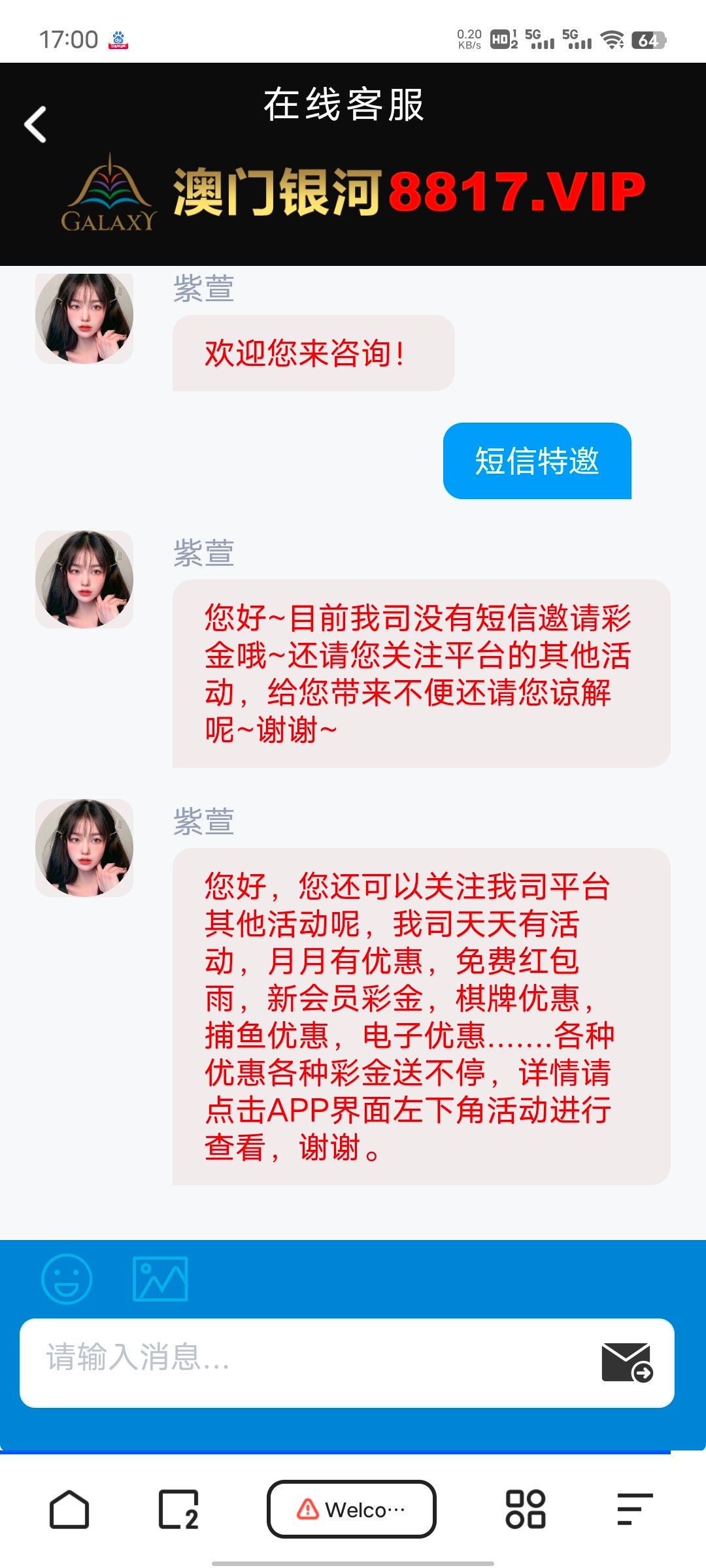Go back from the online customer service chat

(x=36, y=124)
